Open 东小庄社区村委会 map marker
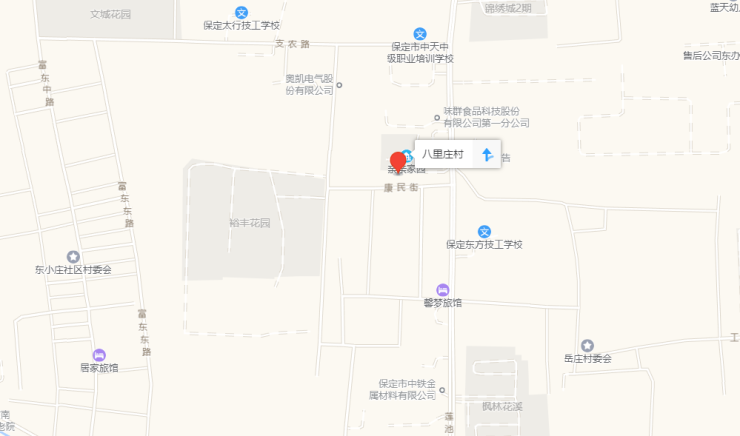Viewport: 740px width, 436px height. pyautogui.click(x=72, y=257)
